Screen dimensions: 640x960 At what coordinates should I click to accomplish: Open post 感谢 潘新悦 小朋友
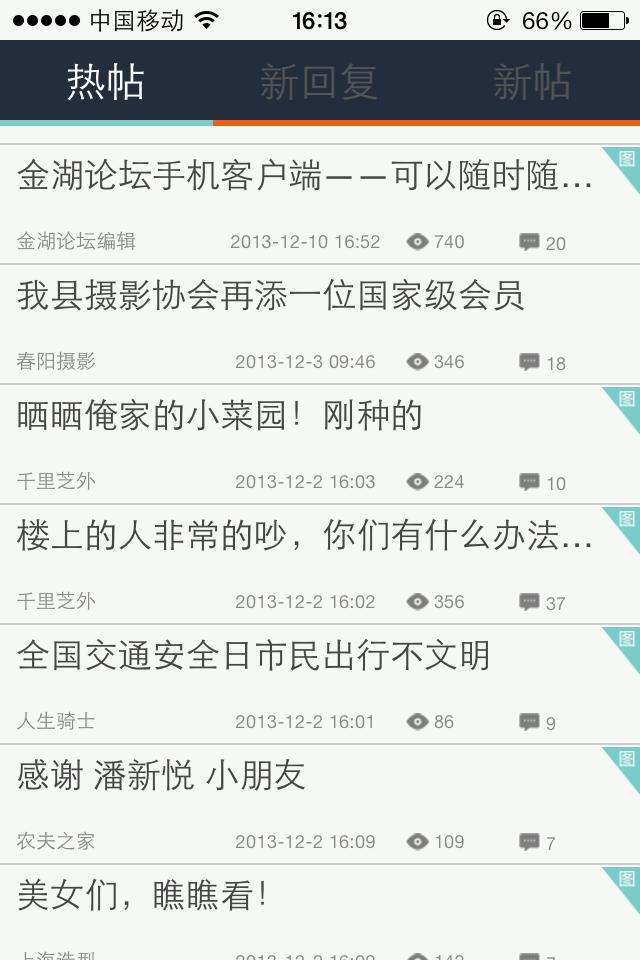tap(161, 776)
